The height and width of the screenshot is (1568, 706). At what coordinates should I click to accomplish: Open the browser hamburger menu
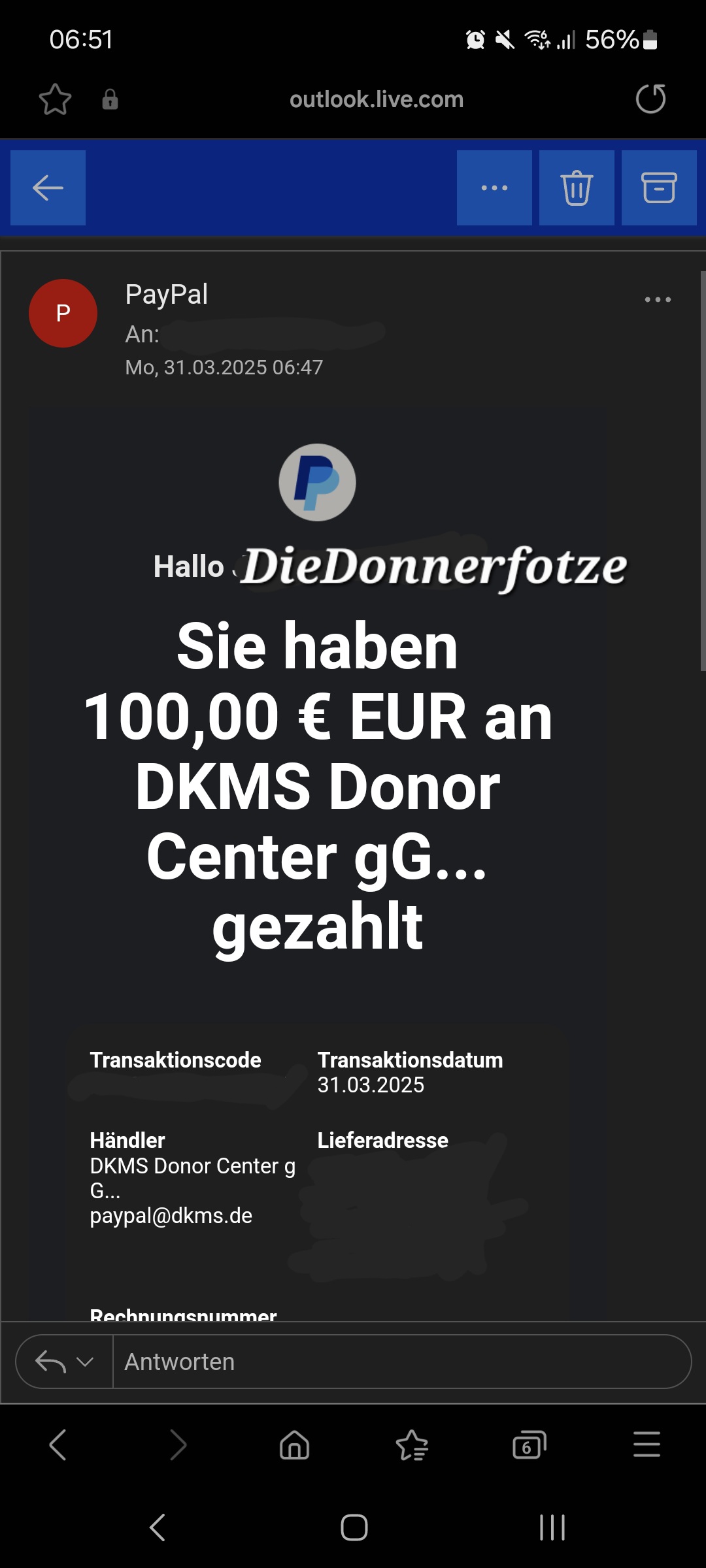pos(647,1445)
